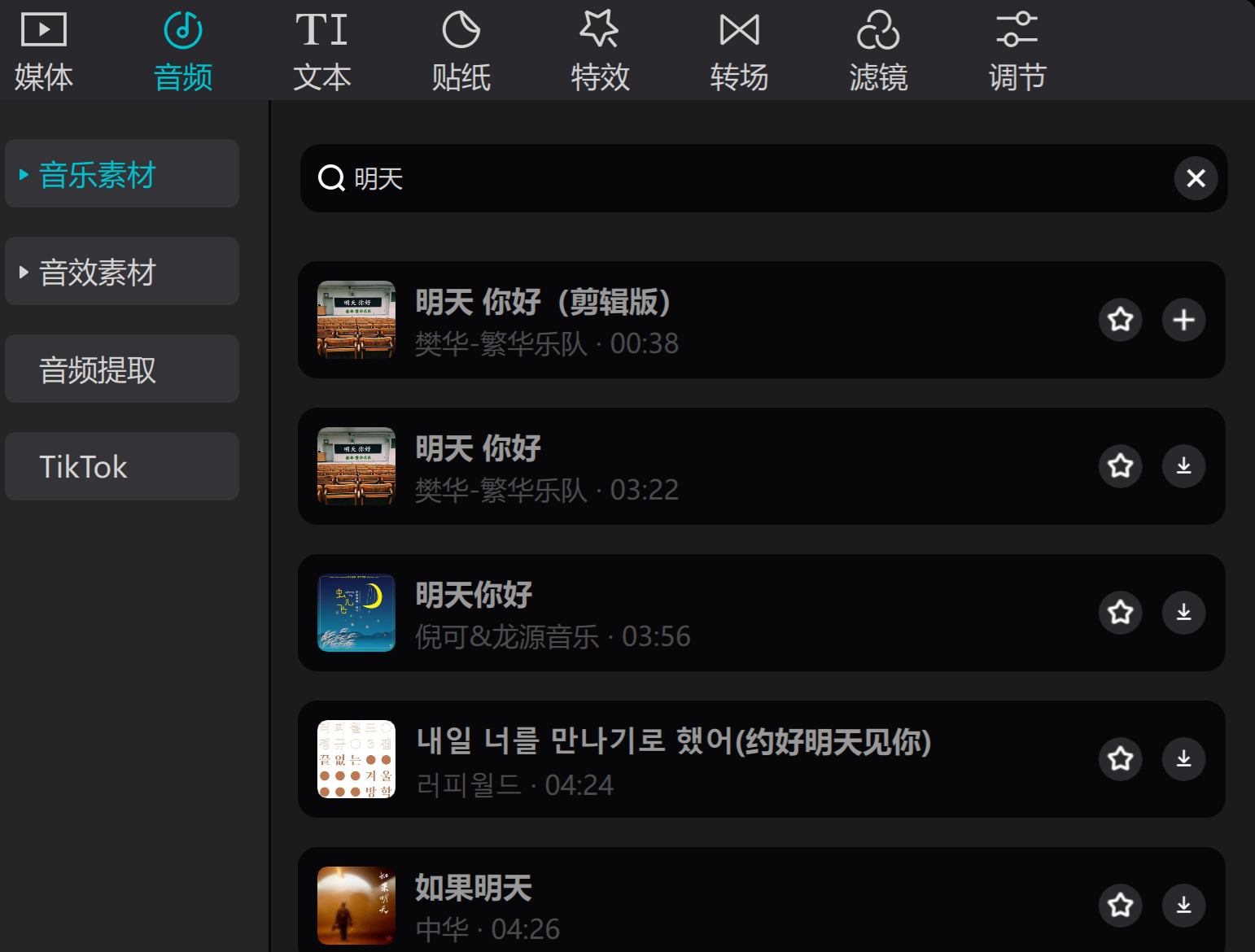Favorite the 约好明天见你 track

(1121, 759)
